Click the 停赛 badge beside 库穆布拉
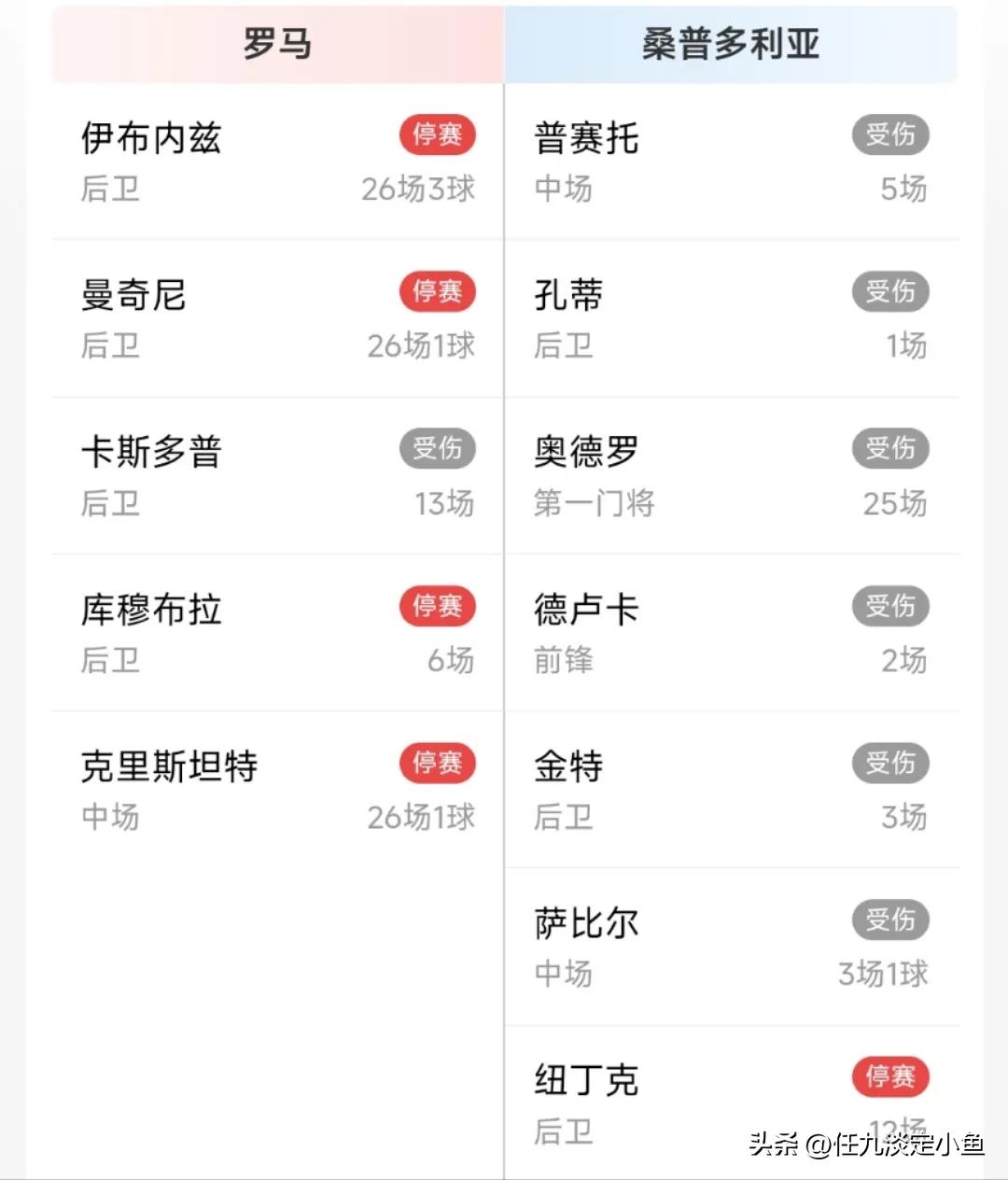1008x1180 pixels. click(437, 607)
